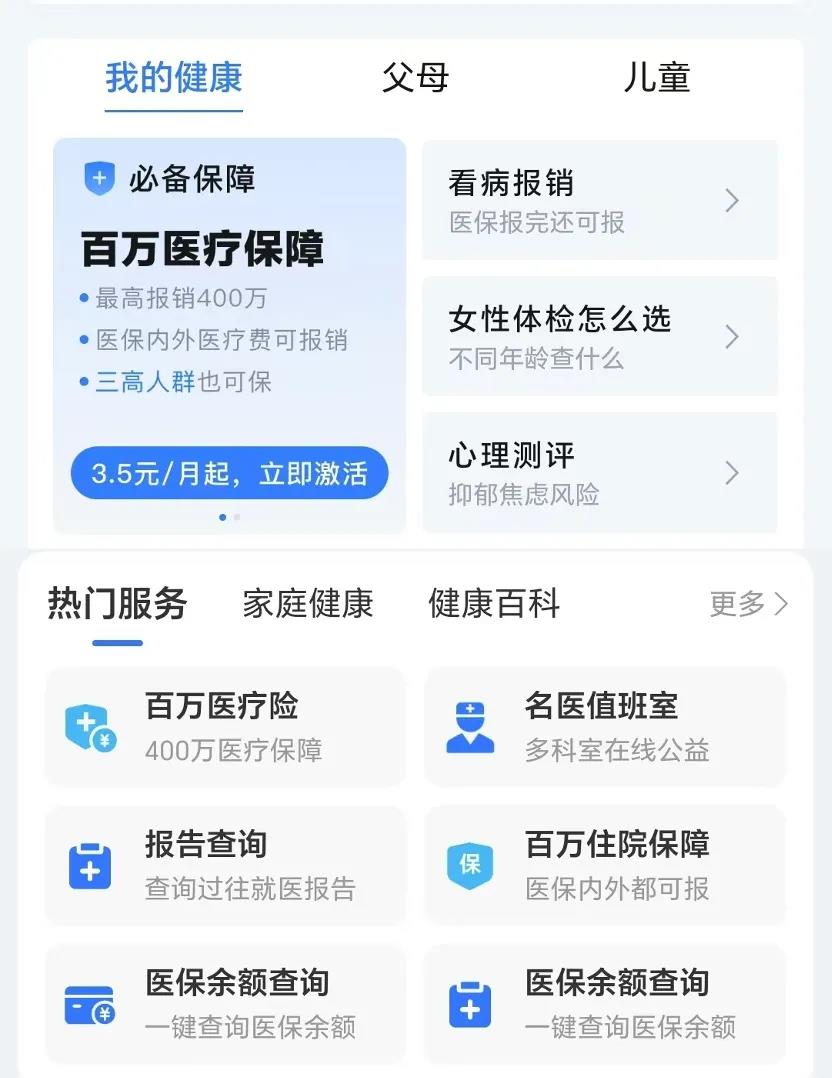Open 女性体检怎么选 via the arrow

731,336
